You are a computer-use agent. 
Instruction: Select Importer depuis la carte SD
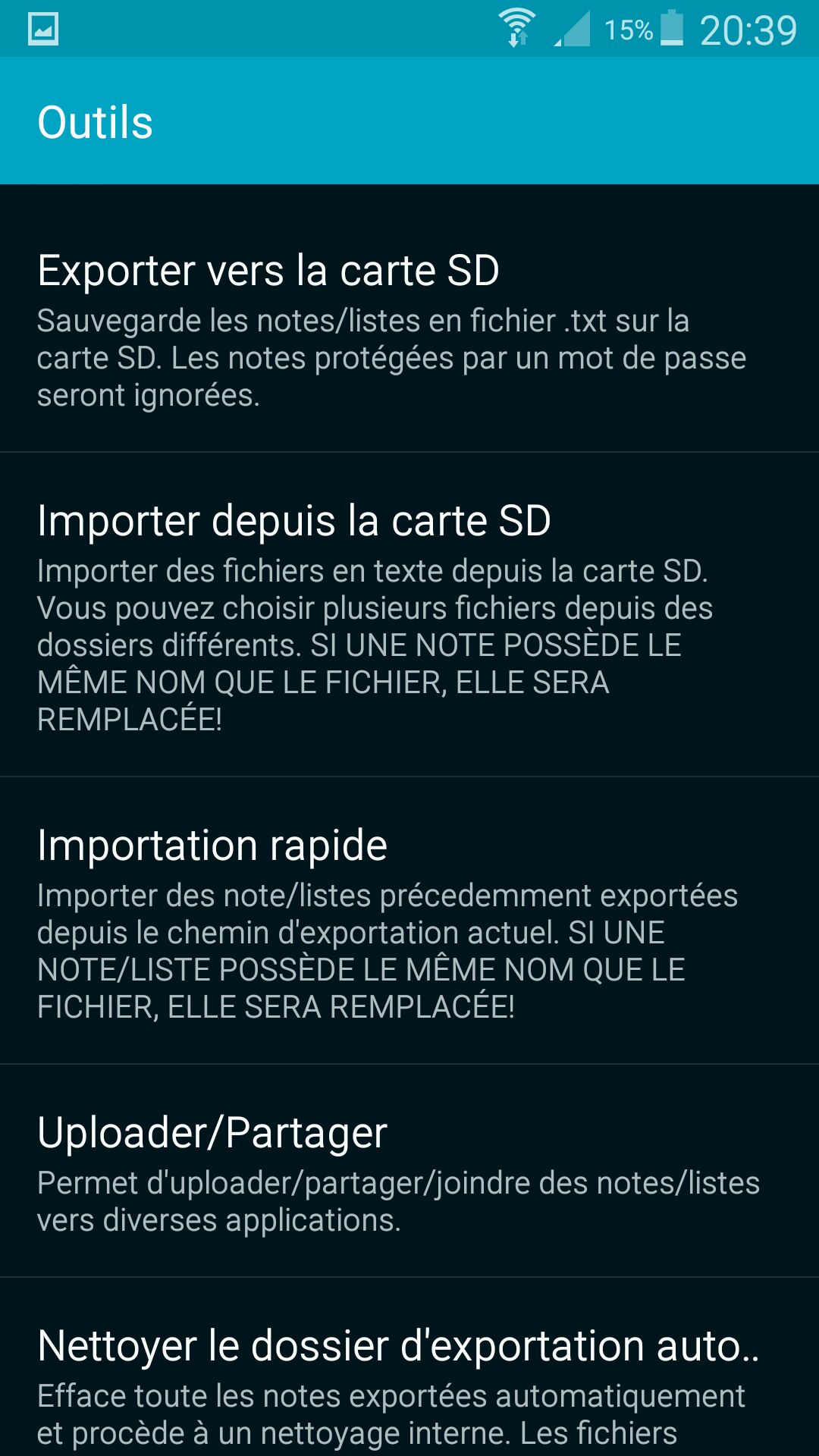click(409, 615)
